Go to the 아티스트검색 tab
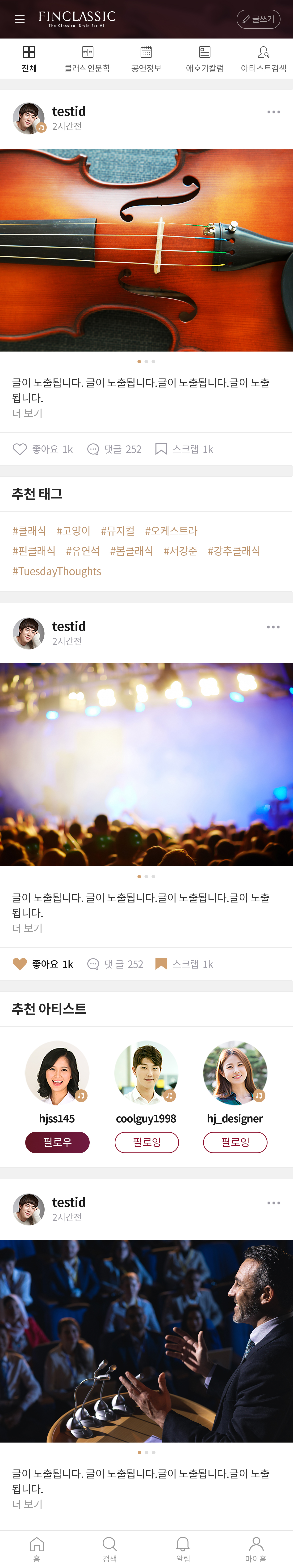 tap(263, 59)
